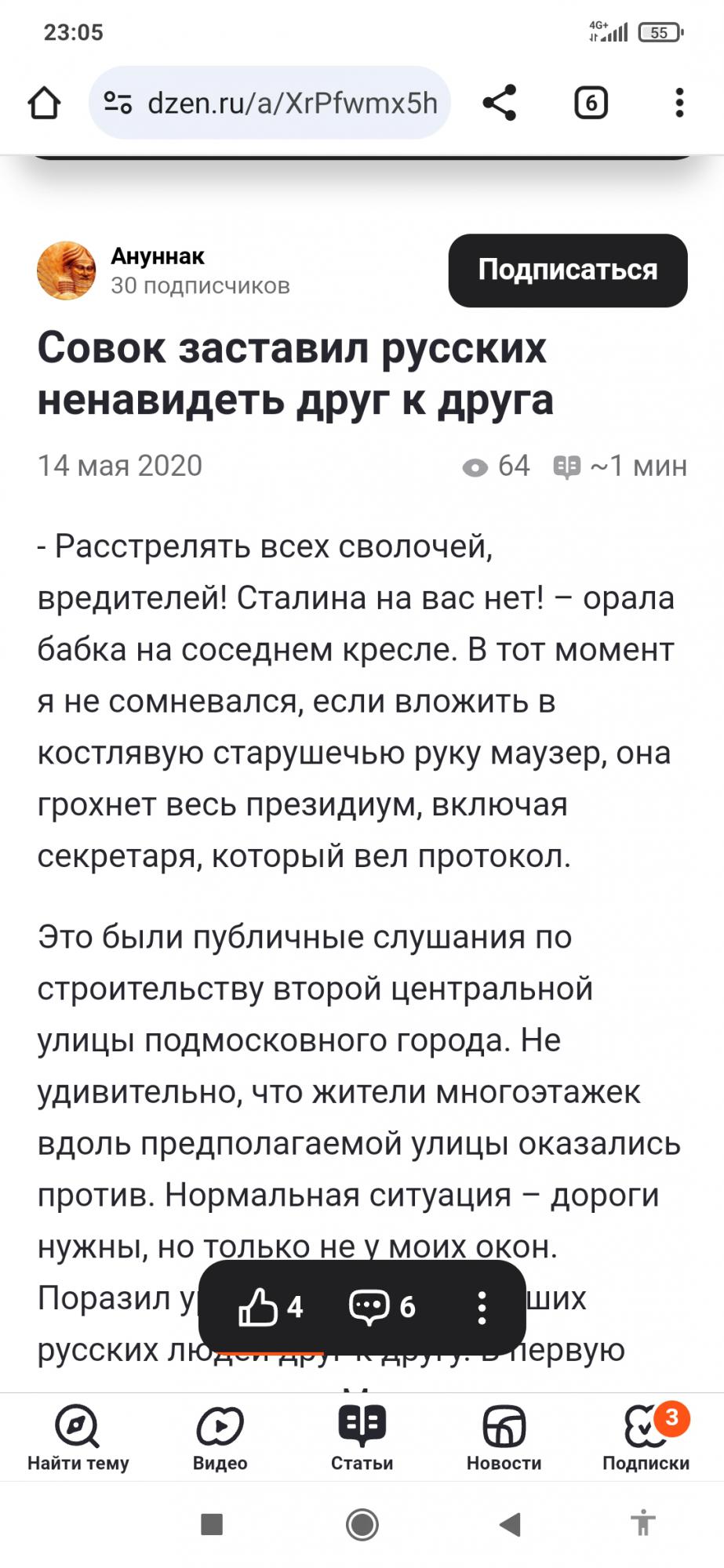Switch to the Видео tab
This screenshot has width=724, height=1568.
(x=220, y=1438)
